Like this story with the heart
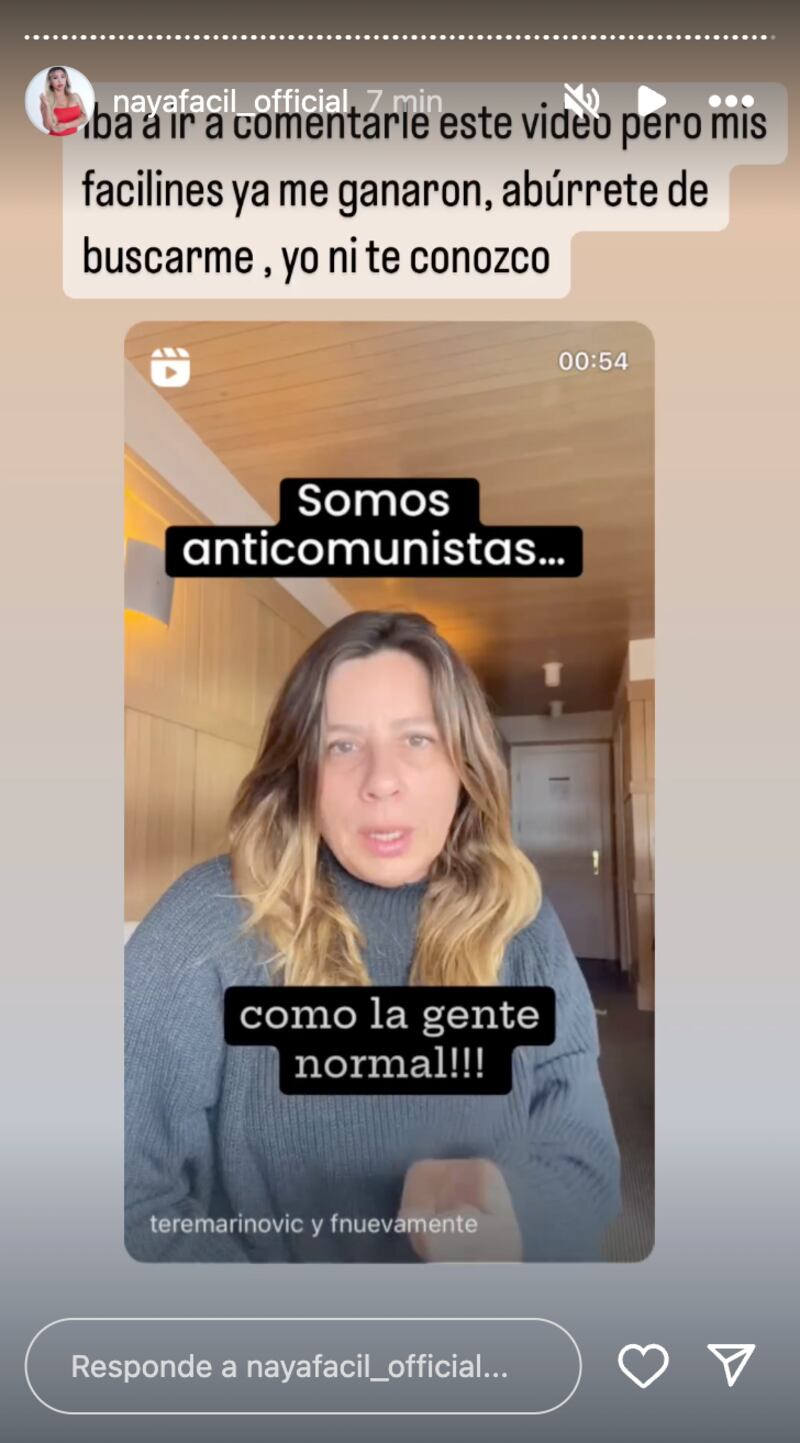The height and width of the screenshot is (1443, 800). click(x=642, y=1366)
